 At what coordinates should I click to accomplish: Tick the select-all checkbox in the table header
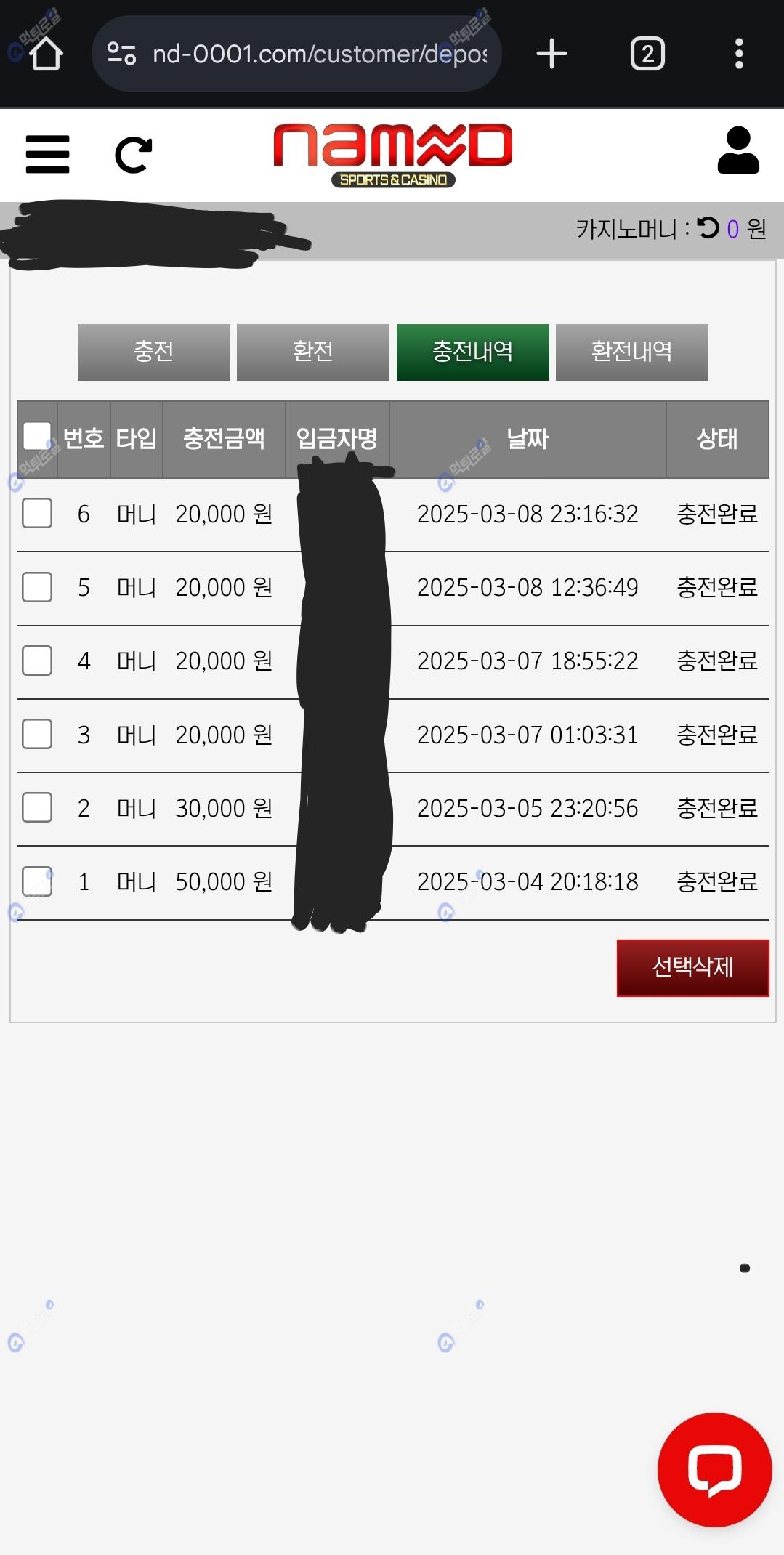37,437
